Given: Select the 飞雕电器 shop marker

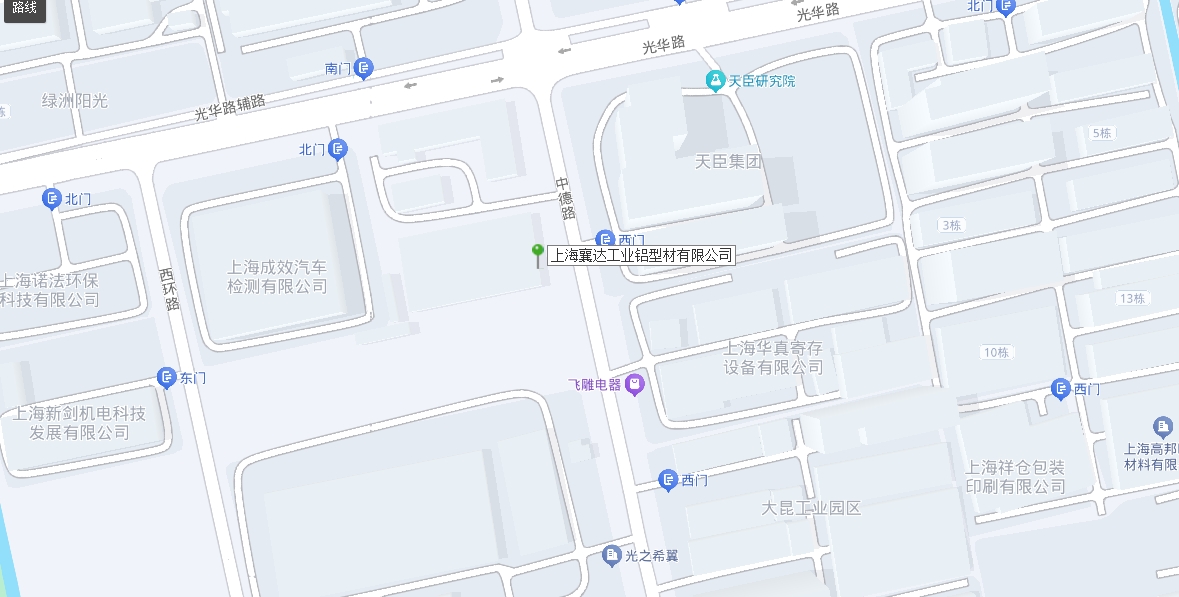Looking at the screenshot, I should [x=634, y=385].
